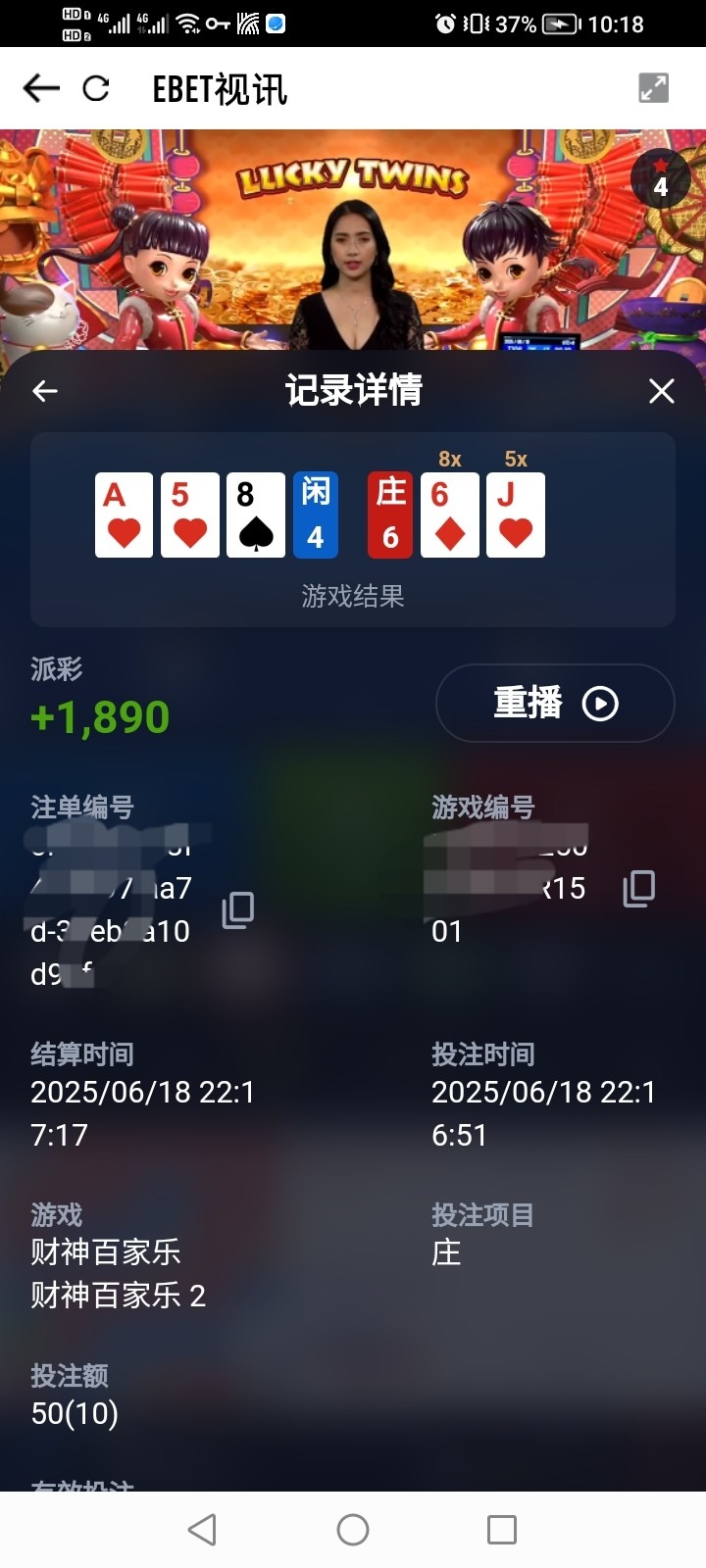Open the star badge showing 4
This screenshot has height=1568, width=706.
(660, 178)
